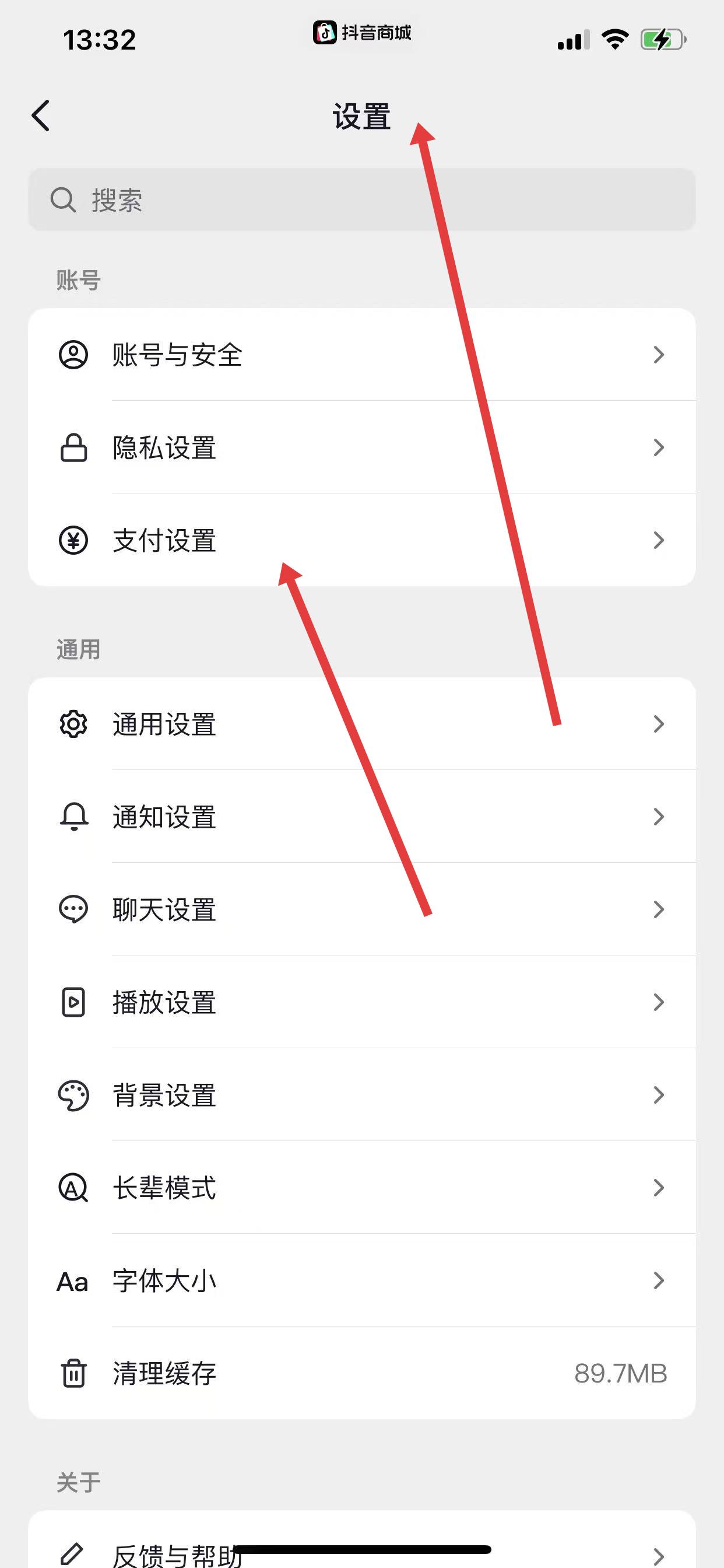Viewport: 724px width, 1568px height.
Task: Open 字体大小 settings
Action: click(361, 1280)
